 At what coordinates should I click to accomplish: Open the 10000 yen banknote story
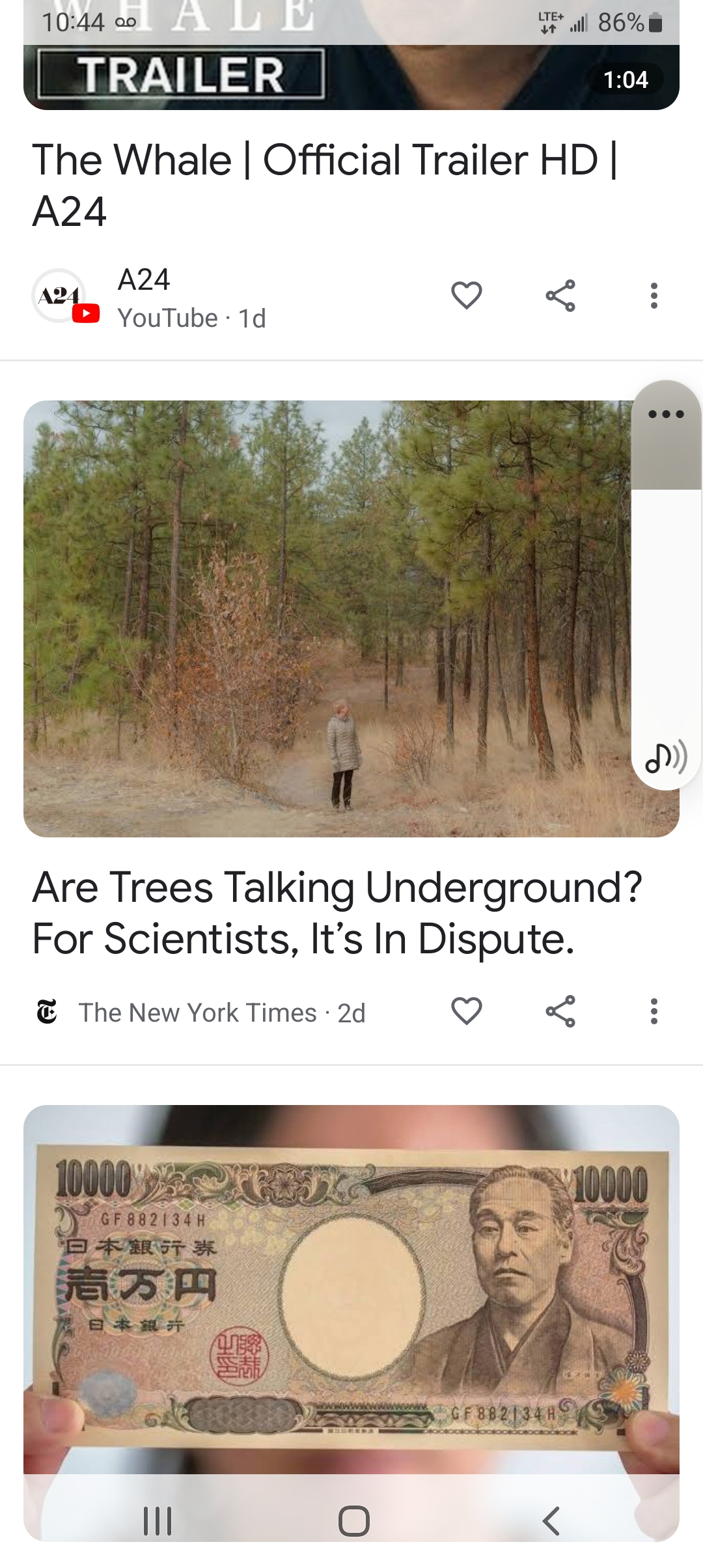pyautogui.click(x=351, y=1296)
